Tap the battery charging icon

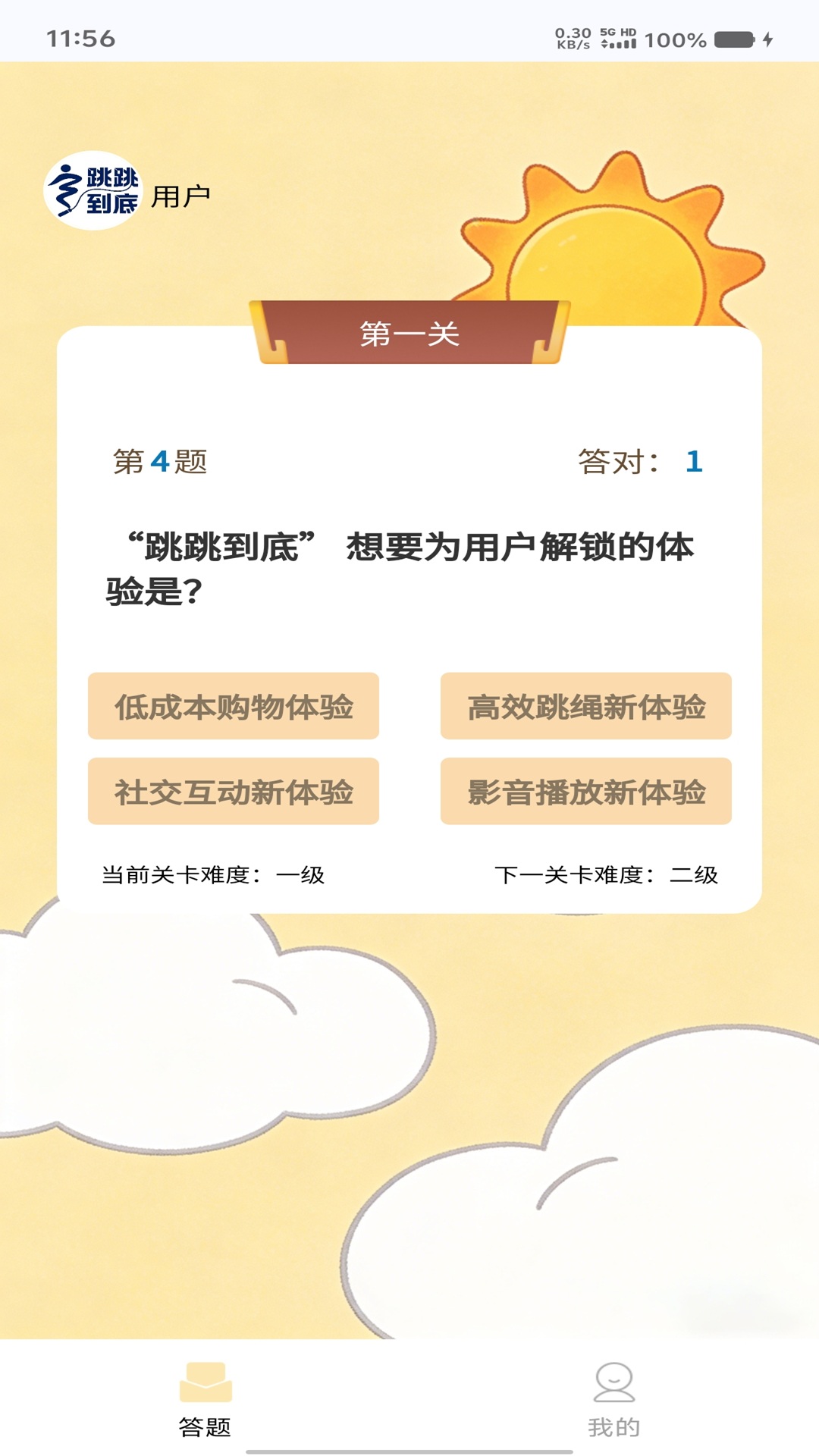tap(767, 39)
